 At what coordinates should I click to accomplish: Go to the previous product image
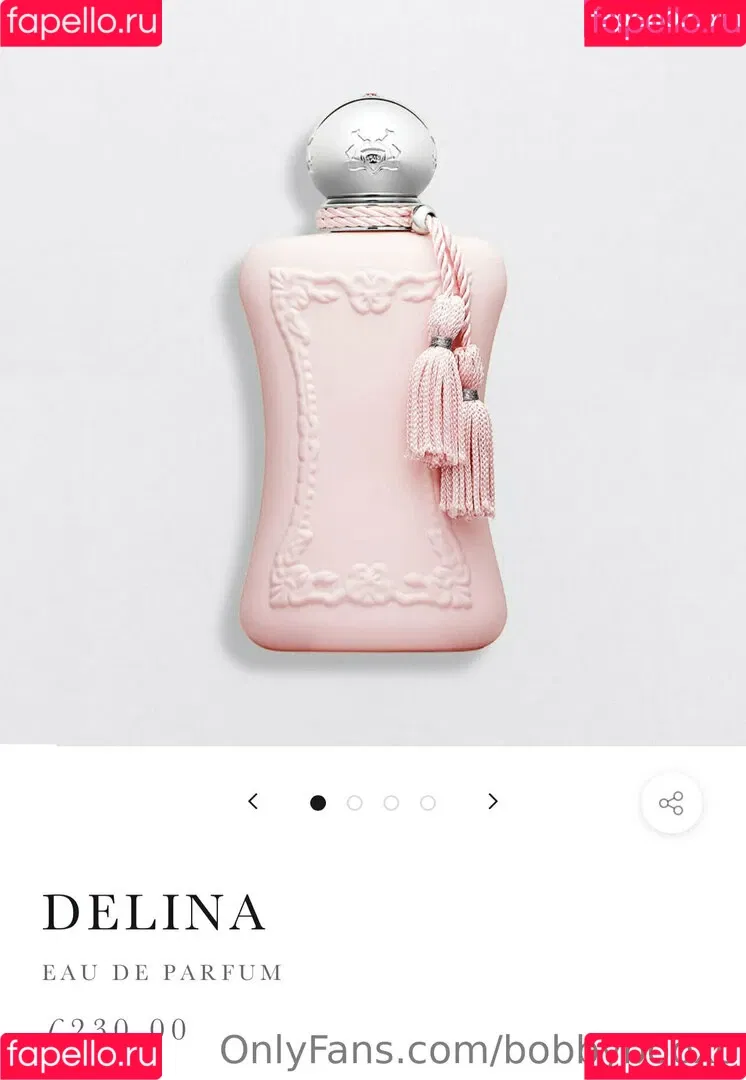coord(253,801)
